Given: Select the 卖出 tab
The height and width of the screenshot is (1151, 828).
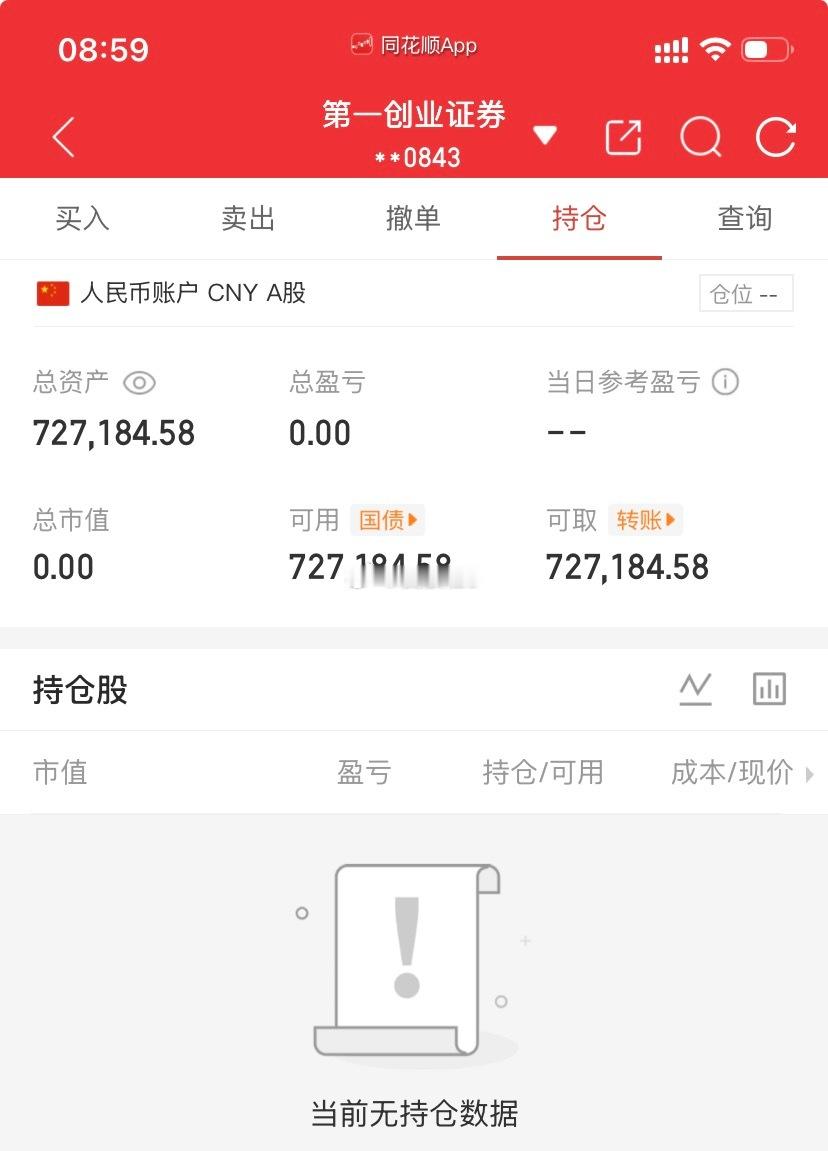Looking at the screenshot, I should [x=248, y=219].
